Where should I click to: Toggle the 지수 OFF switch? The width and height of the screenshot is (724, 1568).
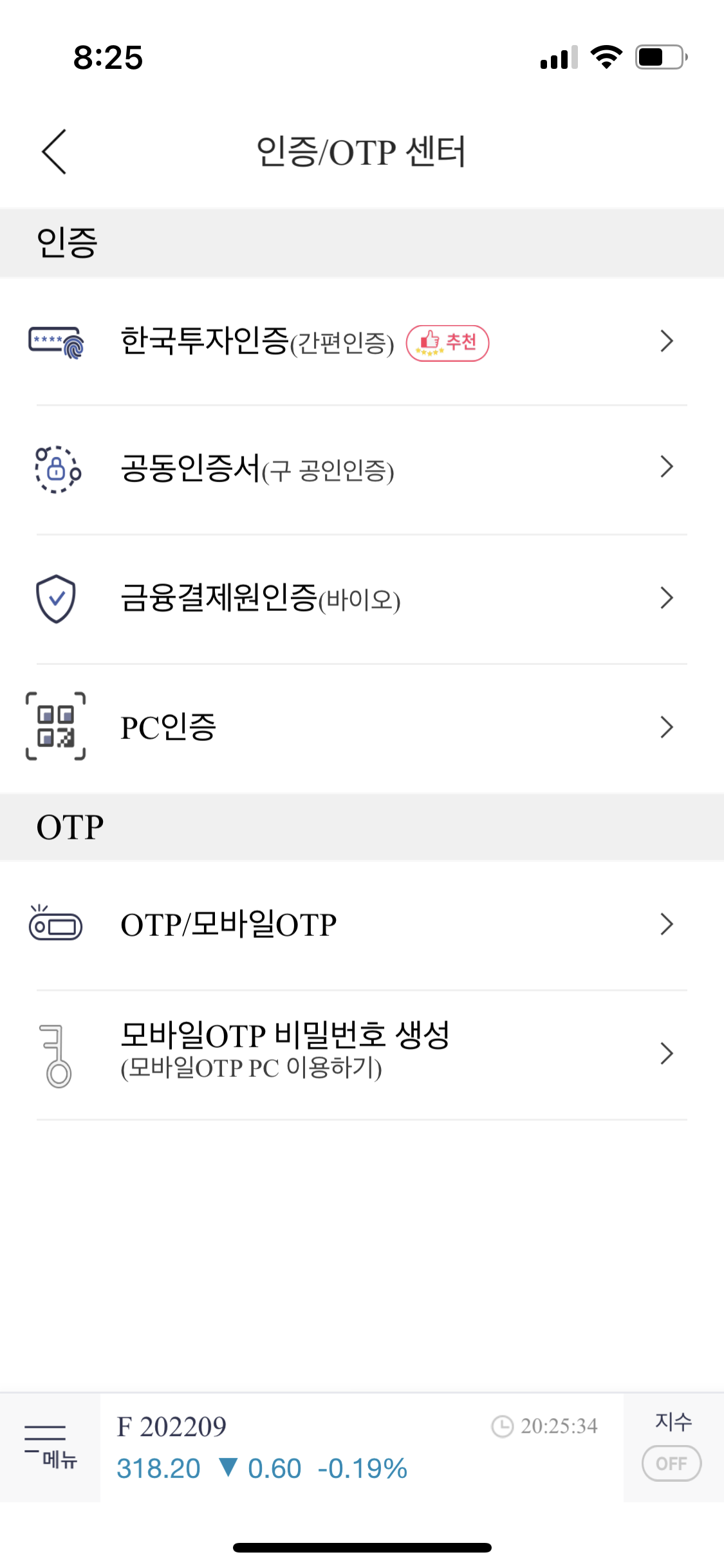pos(671,1463)
